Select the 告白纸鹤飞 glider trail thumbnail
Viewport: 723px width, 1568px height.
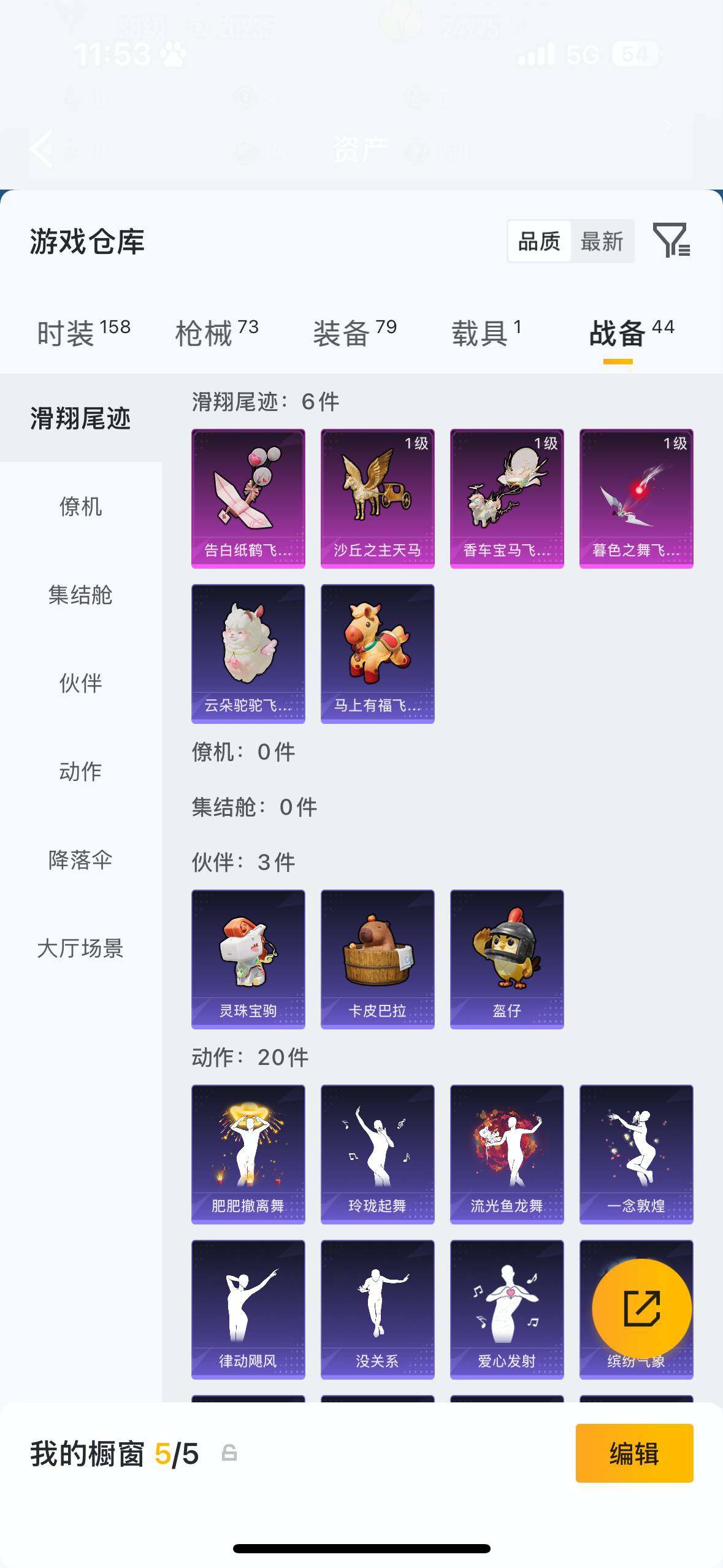(x=248, y=497)
